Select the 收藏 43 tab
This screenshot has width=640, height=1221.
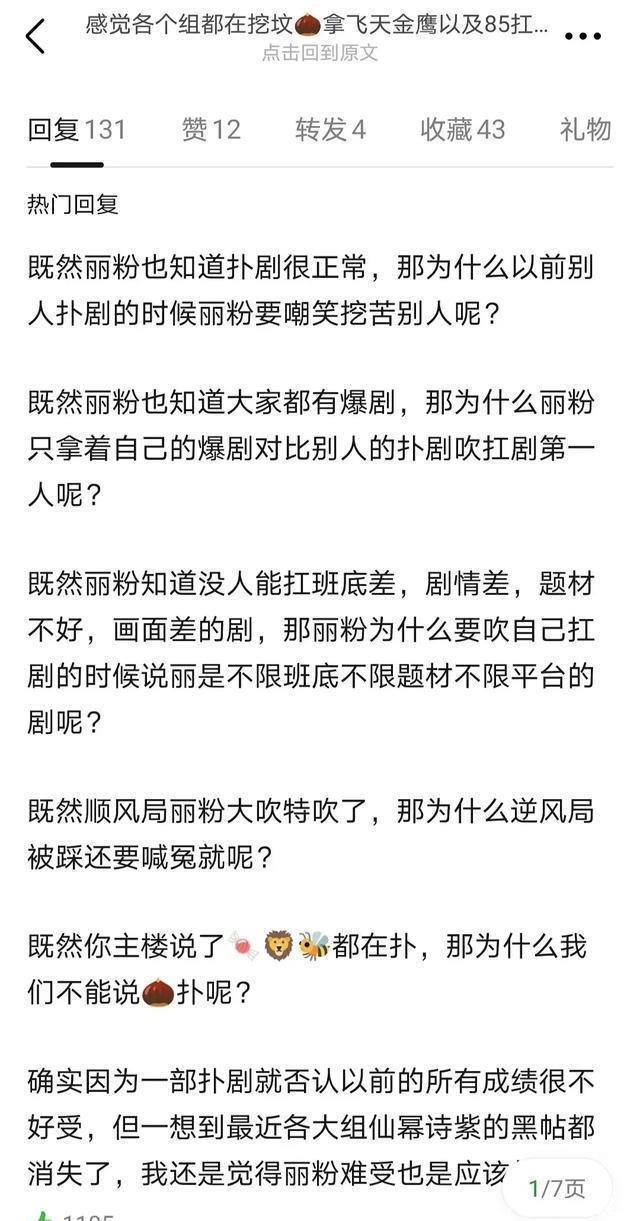(x=463, y=129)
